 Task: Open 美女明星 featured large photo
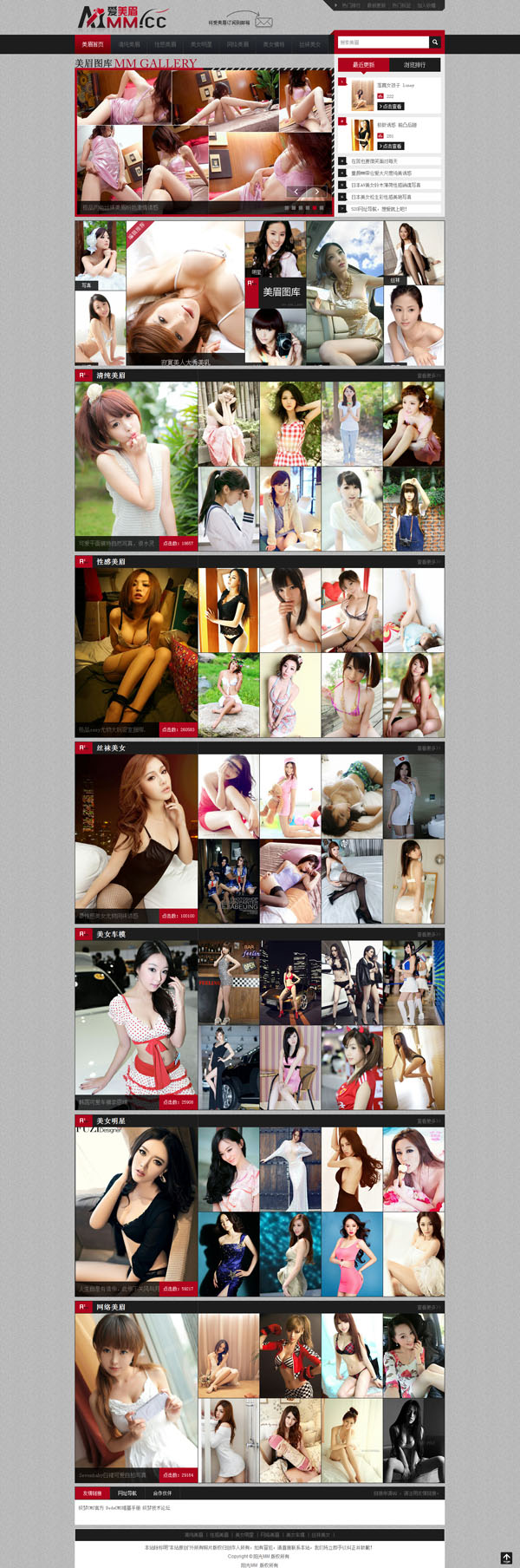click(136, 1205)
